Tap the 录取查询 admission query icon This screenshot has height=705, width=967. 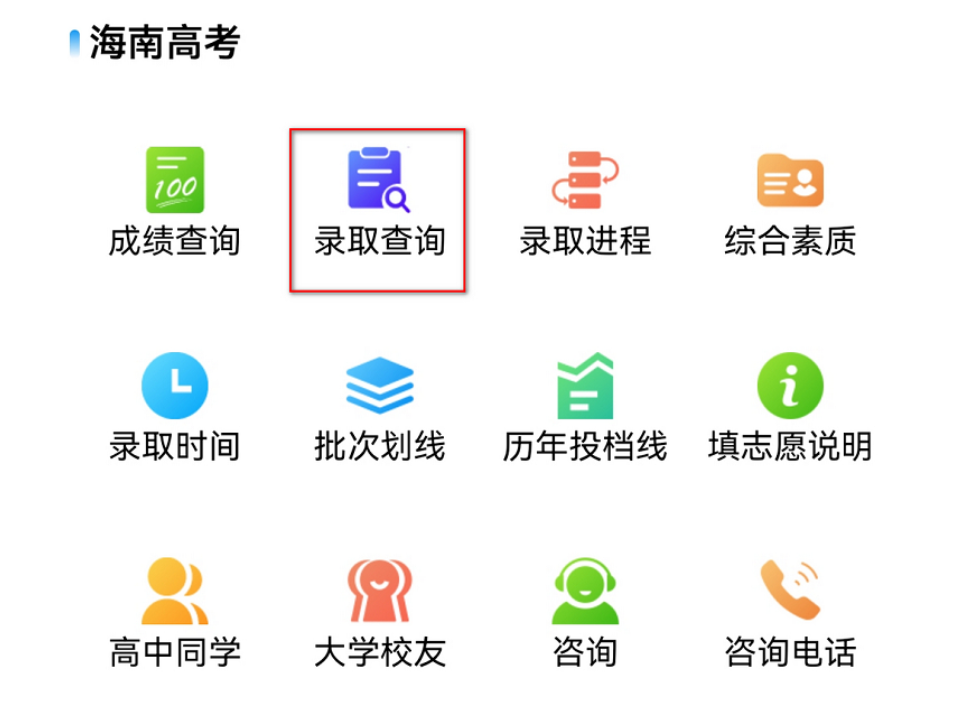379,182
